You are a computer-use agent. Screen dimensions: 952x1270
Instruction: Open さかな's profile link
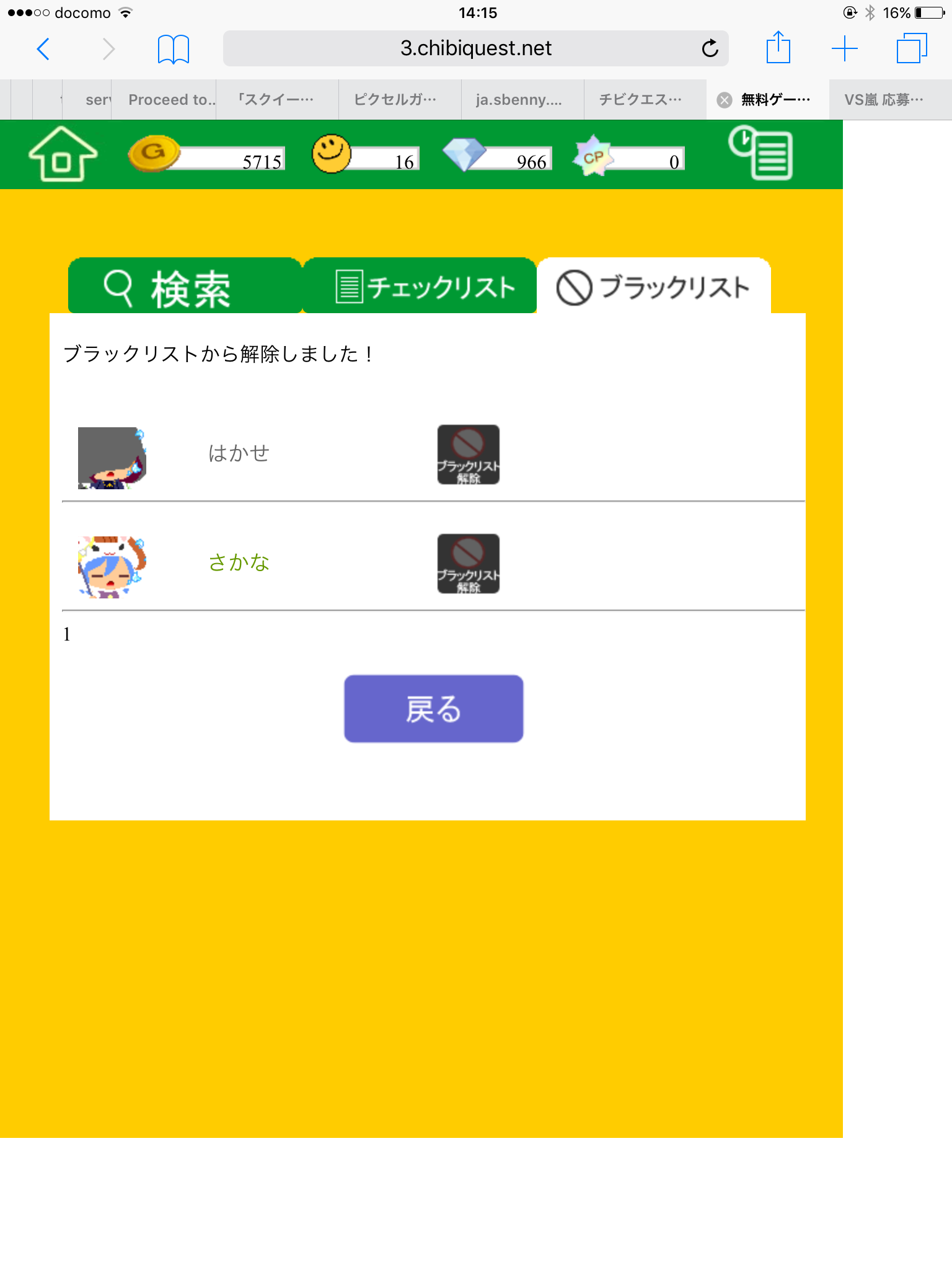239,562
